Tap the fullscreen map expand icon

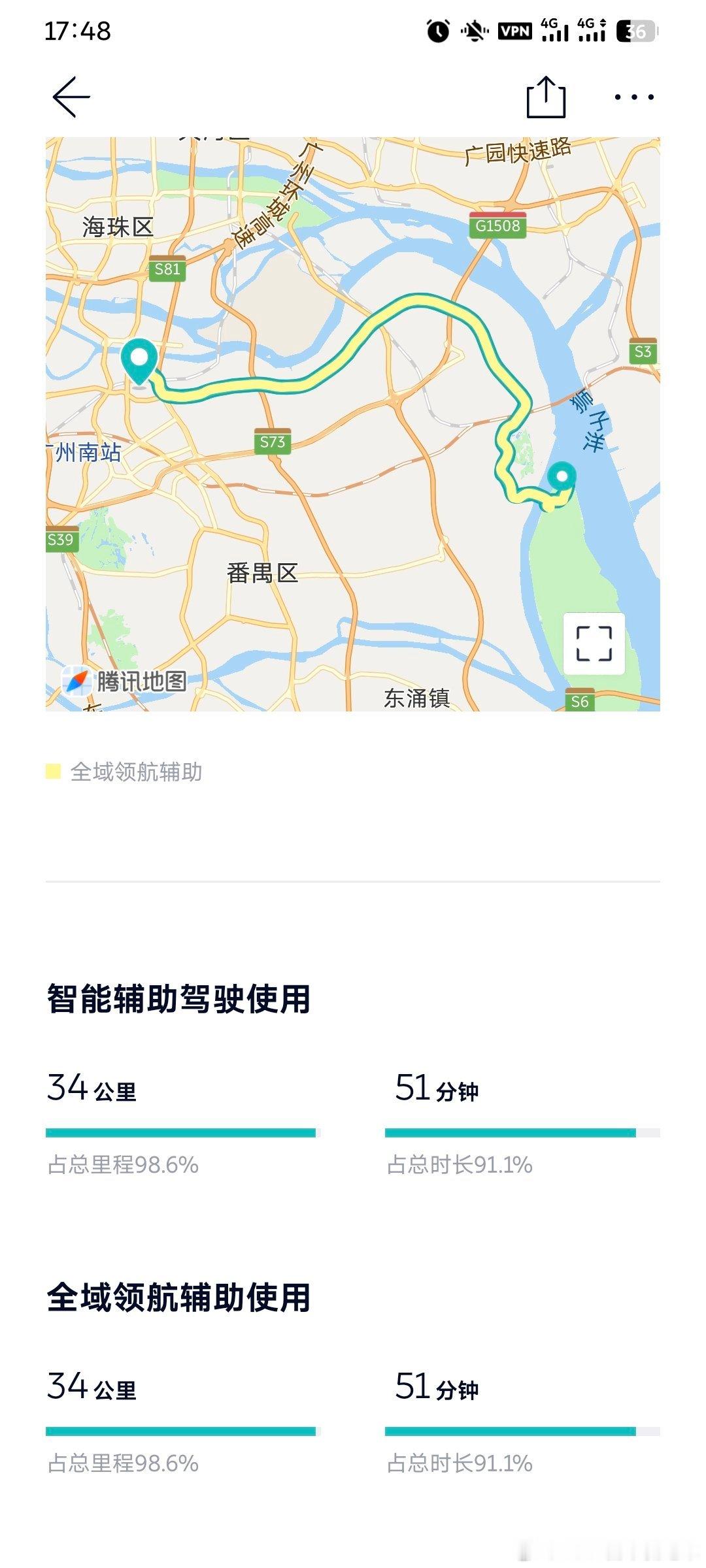click(594, 644)
